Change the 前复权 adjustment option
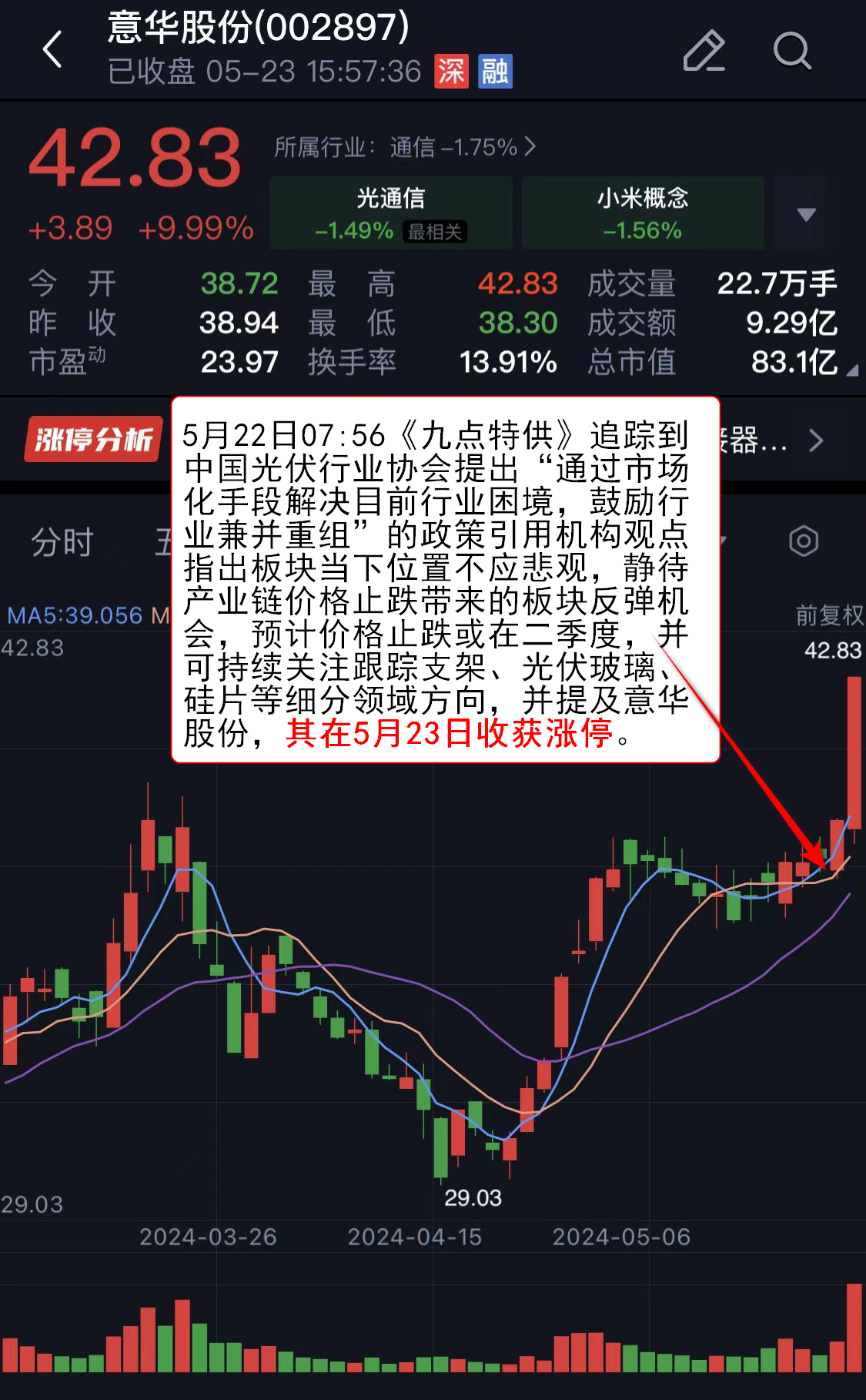 828,615
